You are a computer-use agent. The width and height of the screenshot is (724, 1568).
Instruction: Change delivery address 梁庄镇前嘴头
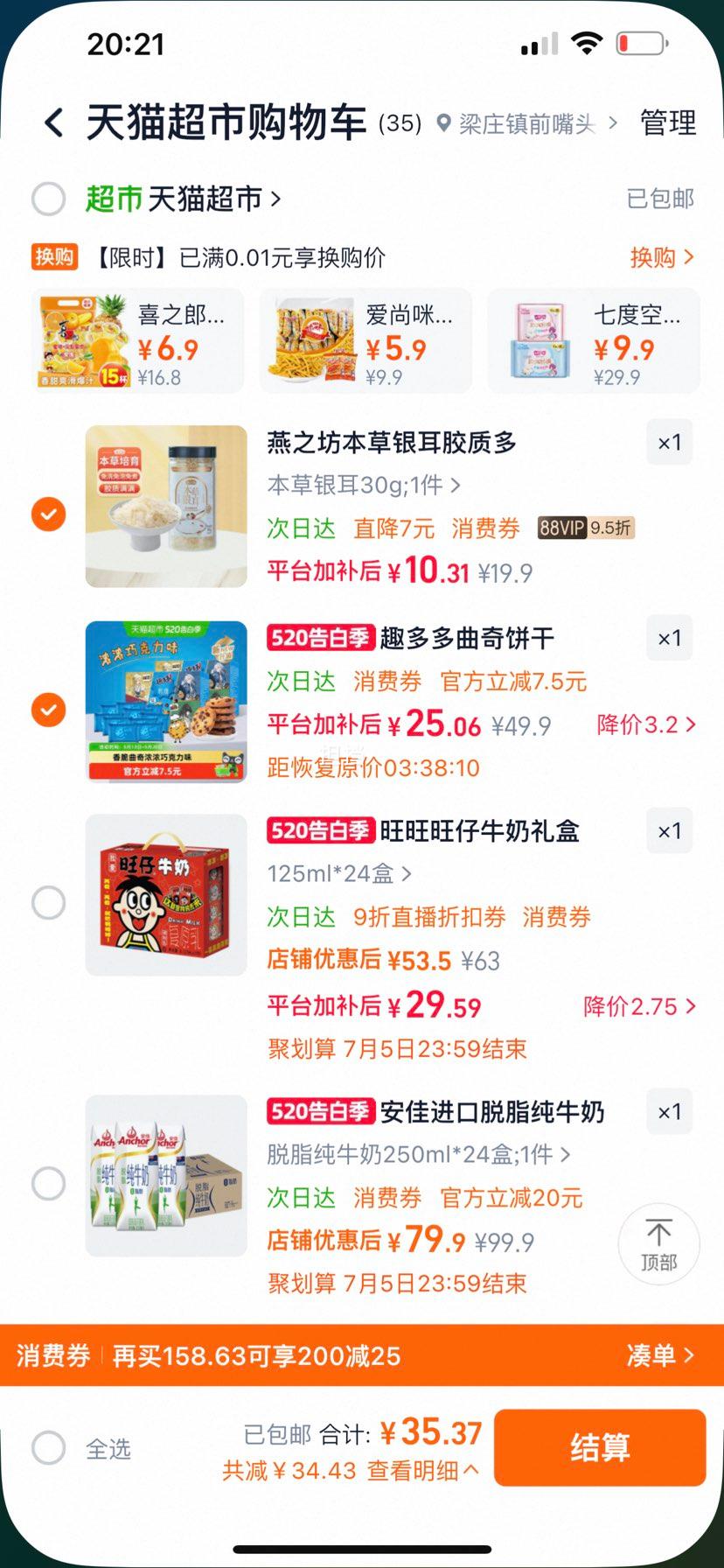pyautogui.click(x=526, y=123)
